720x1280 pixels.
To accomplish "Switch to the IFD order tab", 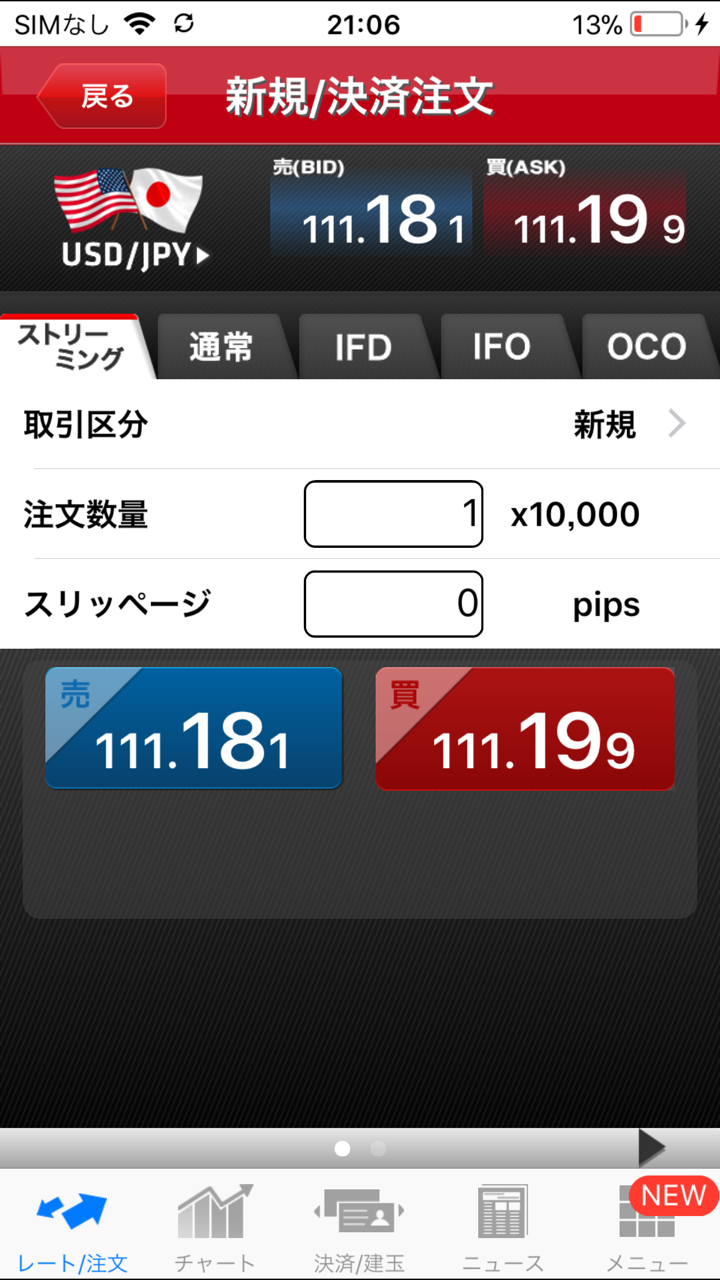I will [363, 347].
